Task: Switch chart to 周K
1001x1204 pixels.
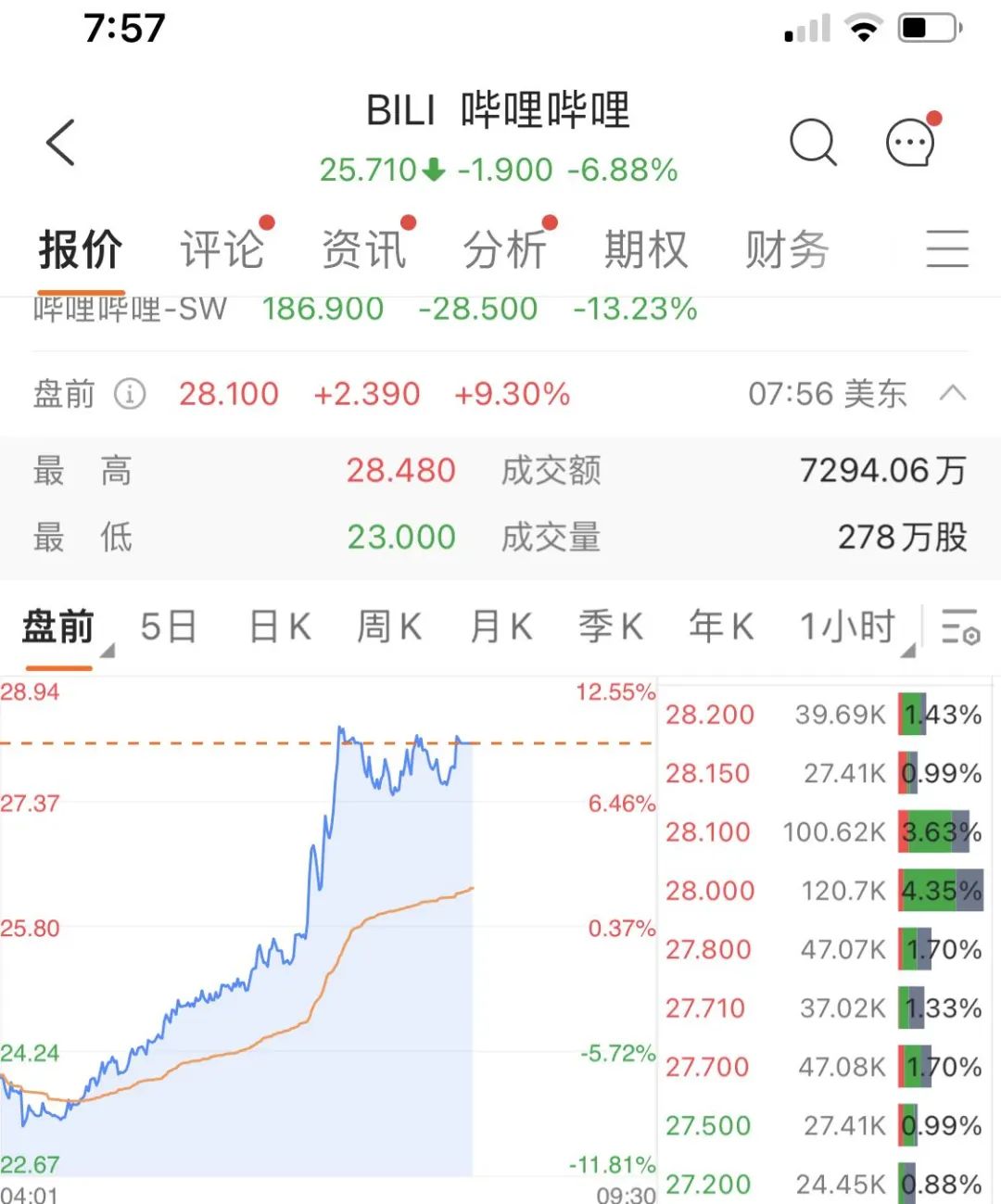Action: tap(389, 627)
